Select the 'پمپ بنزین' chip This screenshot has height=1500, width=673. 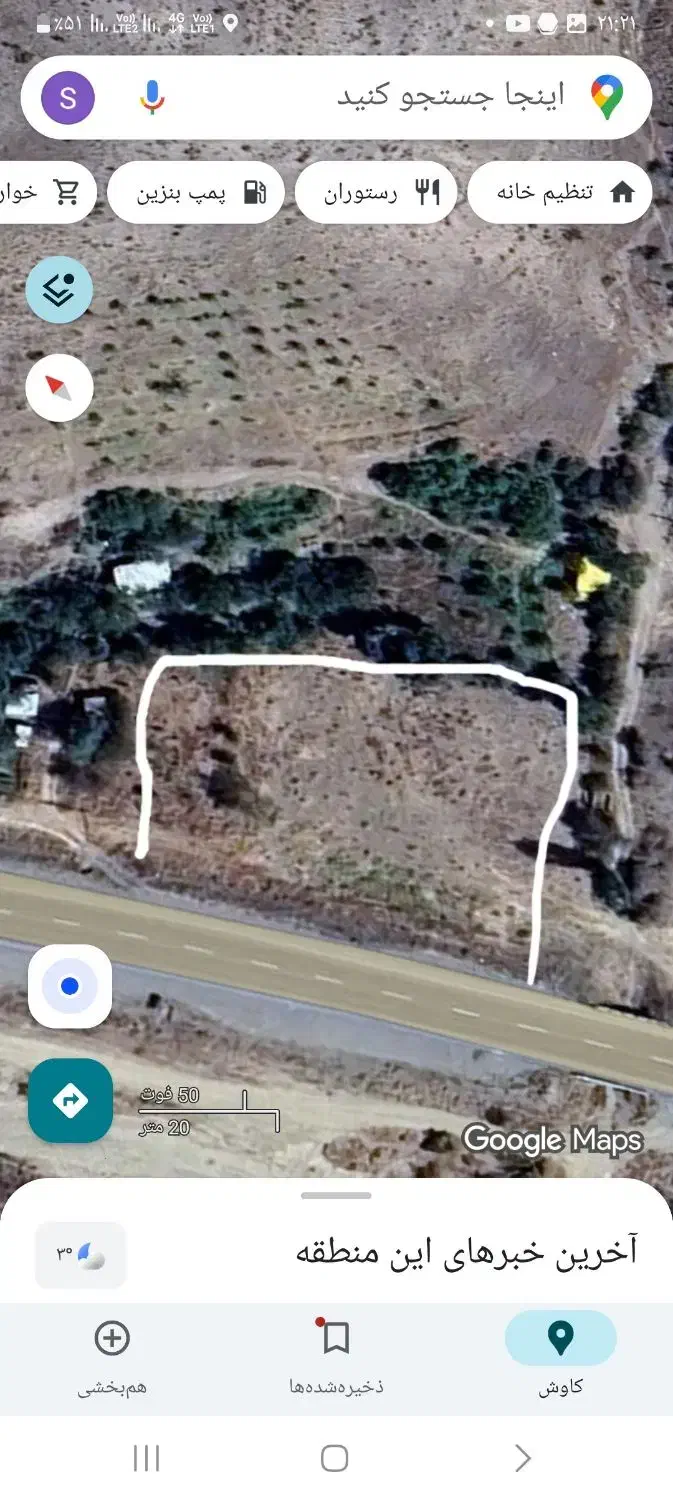coord(196,193)
